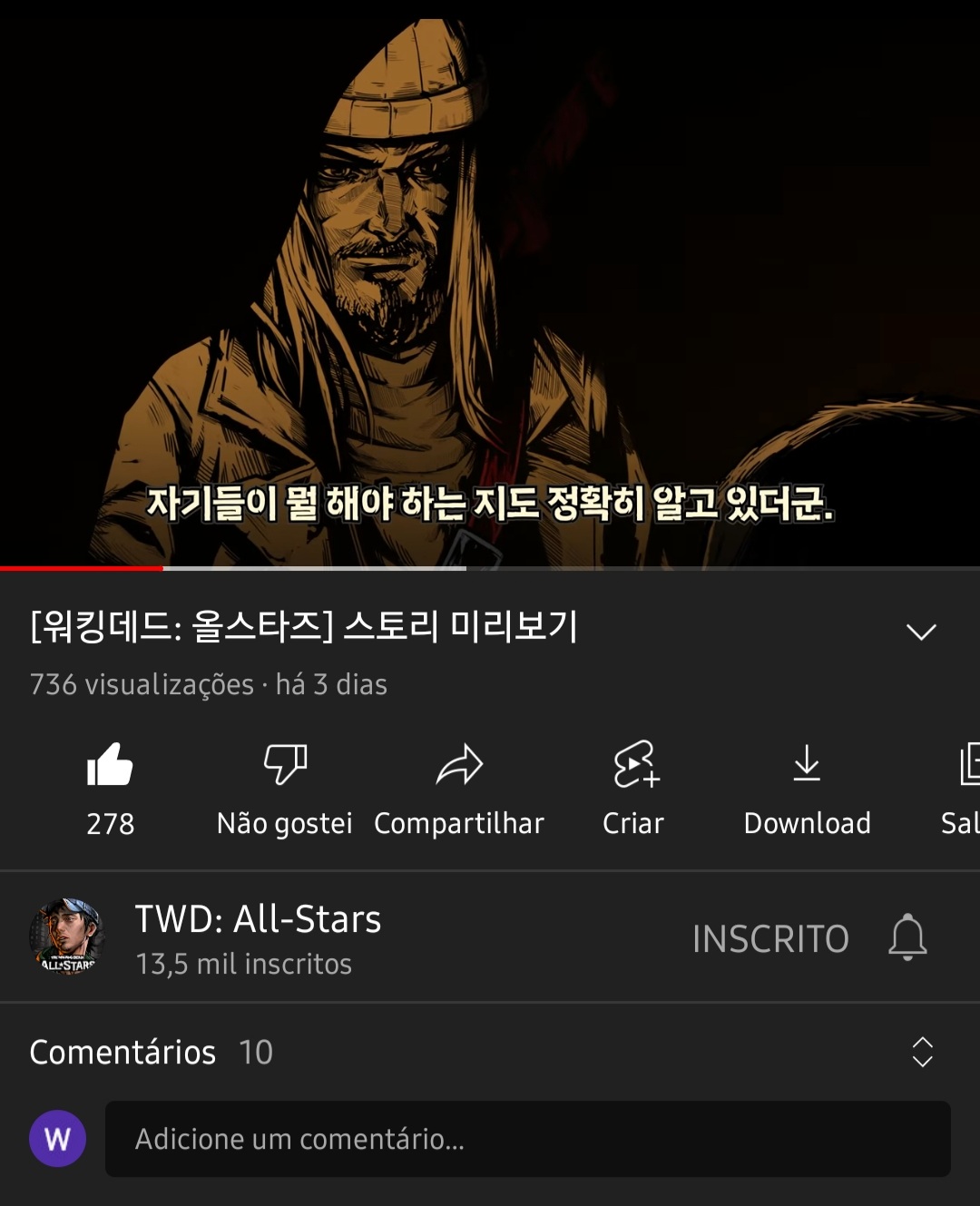Save the video to a playlist
980x1206 pixels.
click(965, 786)
